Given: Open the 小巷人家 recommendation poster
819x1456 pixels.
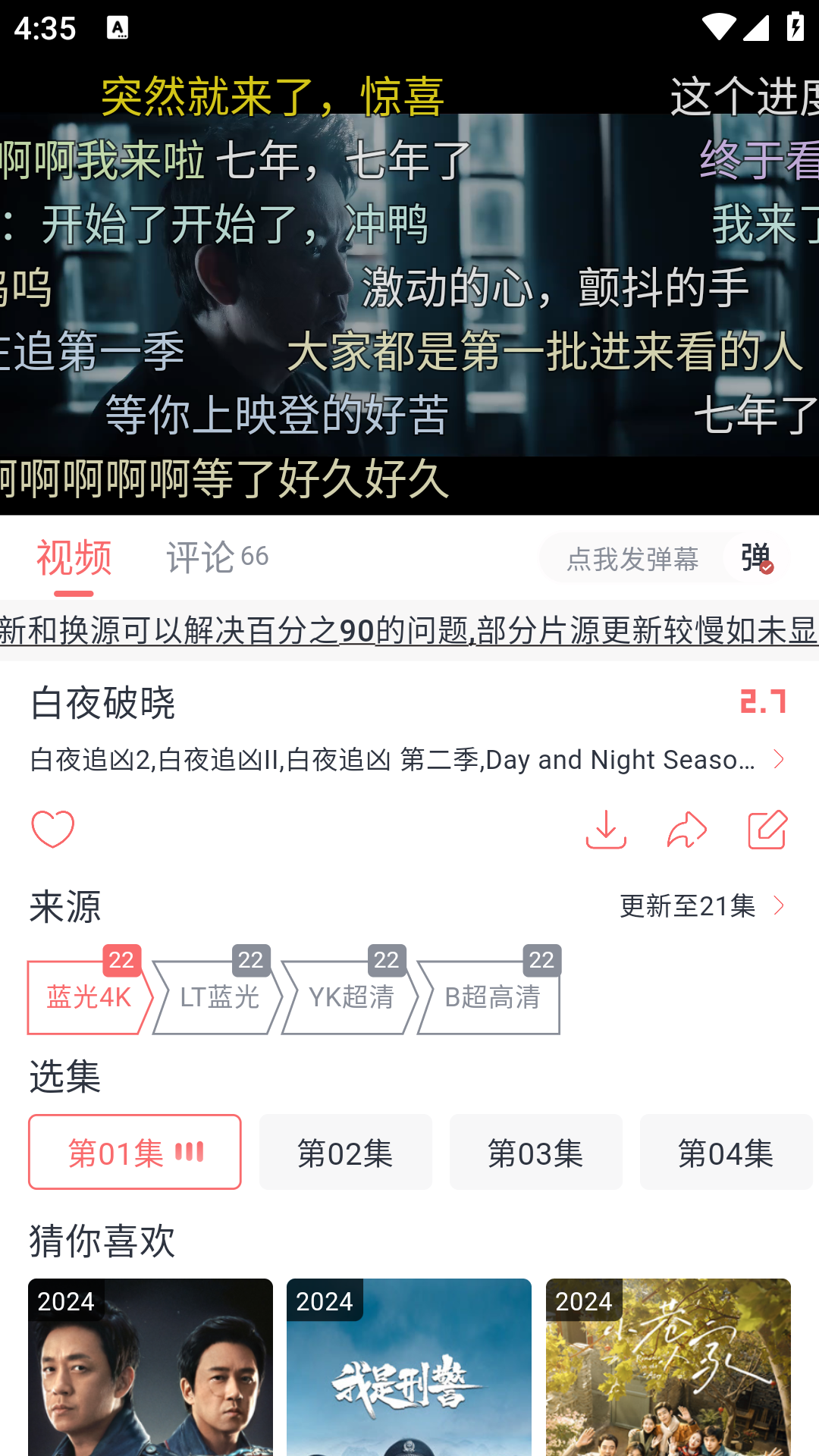Looking at the screenshot, I should coord(668,1367).
